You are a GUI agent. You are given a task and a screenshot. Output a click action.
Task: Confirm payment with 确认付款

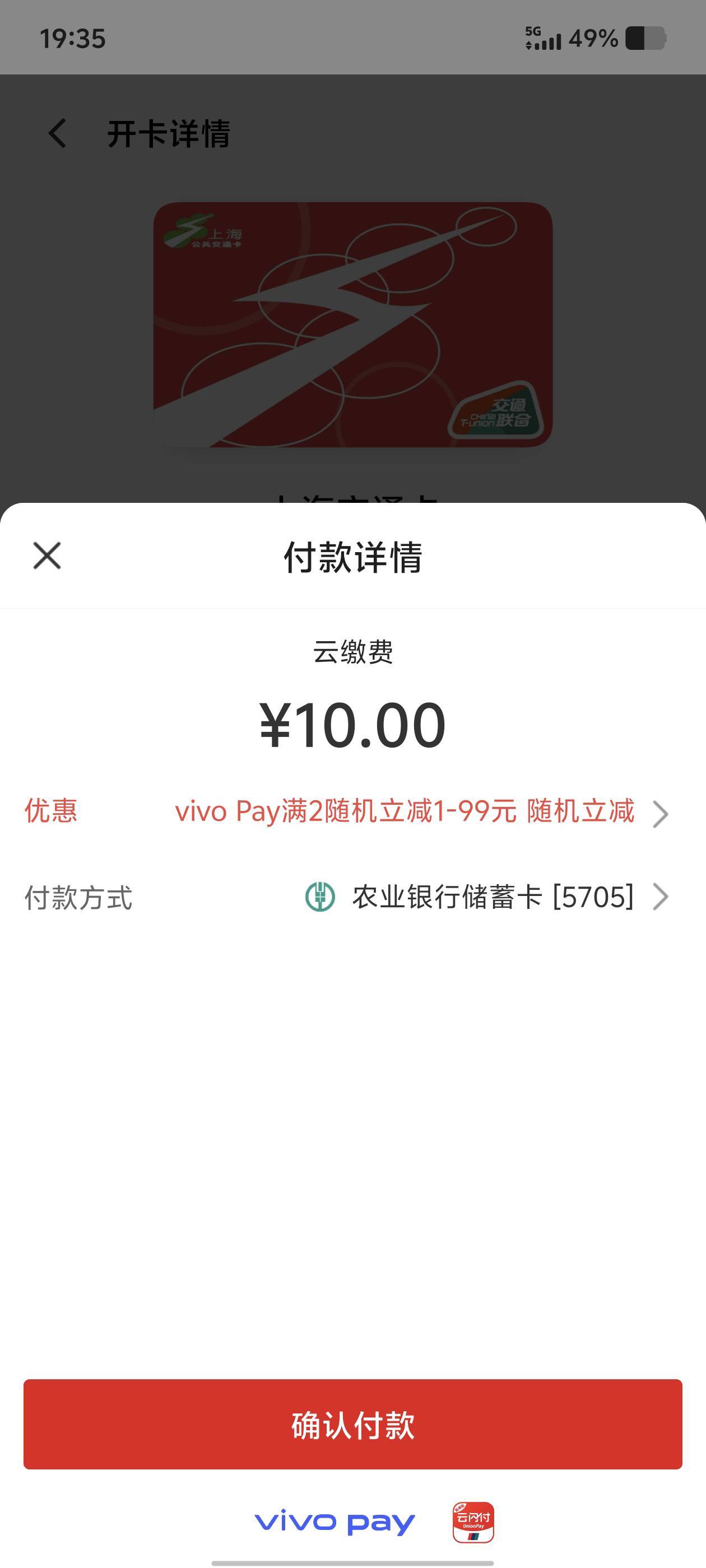pyautogui.click(x=352, y=1425)
